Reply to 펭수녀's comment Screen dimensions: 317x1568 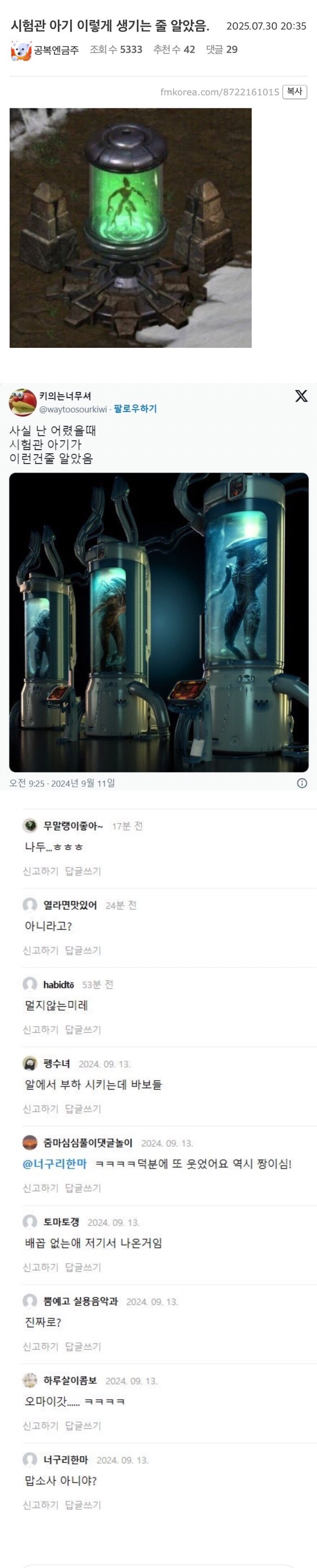[83, 1108]
